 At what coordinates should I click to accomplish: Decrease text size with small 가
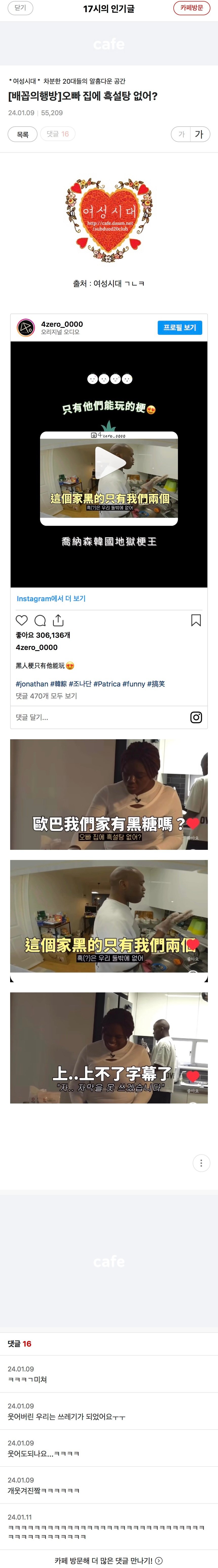tap(181, 134)
